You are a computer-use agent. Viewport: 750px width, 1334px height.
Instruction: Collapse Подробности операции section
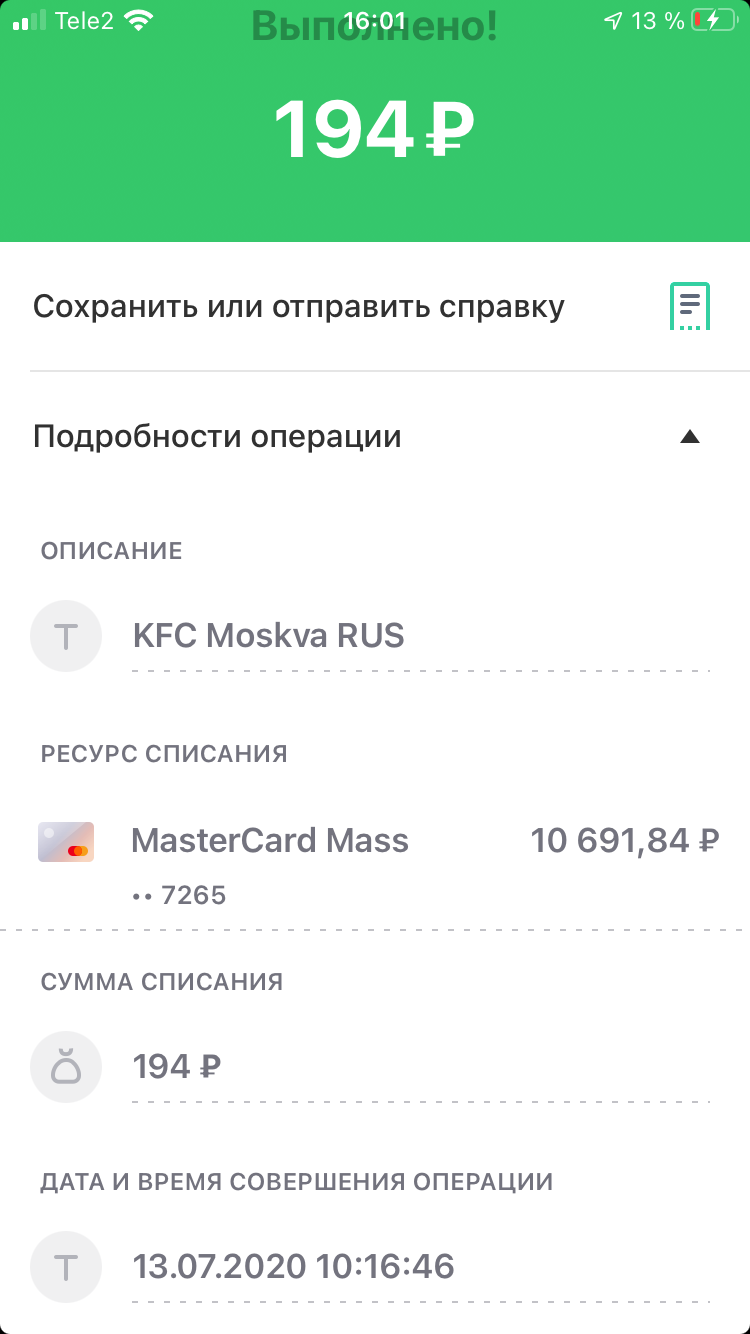pos(375,437)
